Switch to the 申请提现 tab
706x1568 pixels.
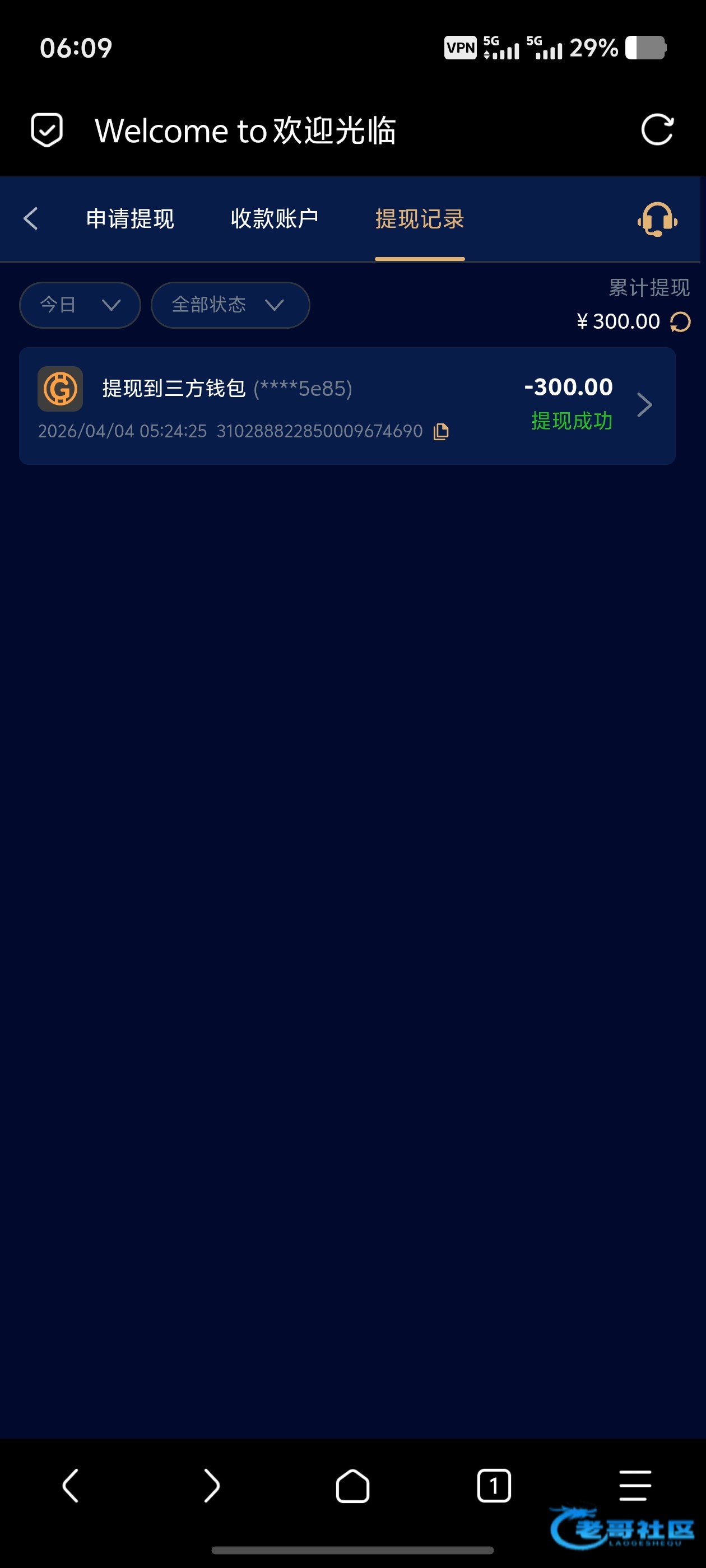tap(130, 218)
